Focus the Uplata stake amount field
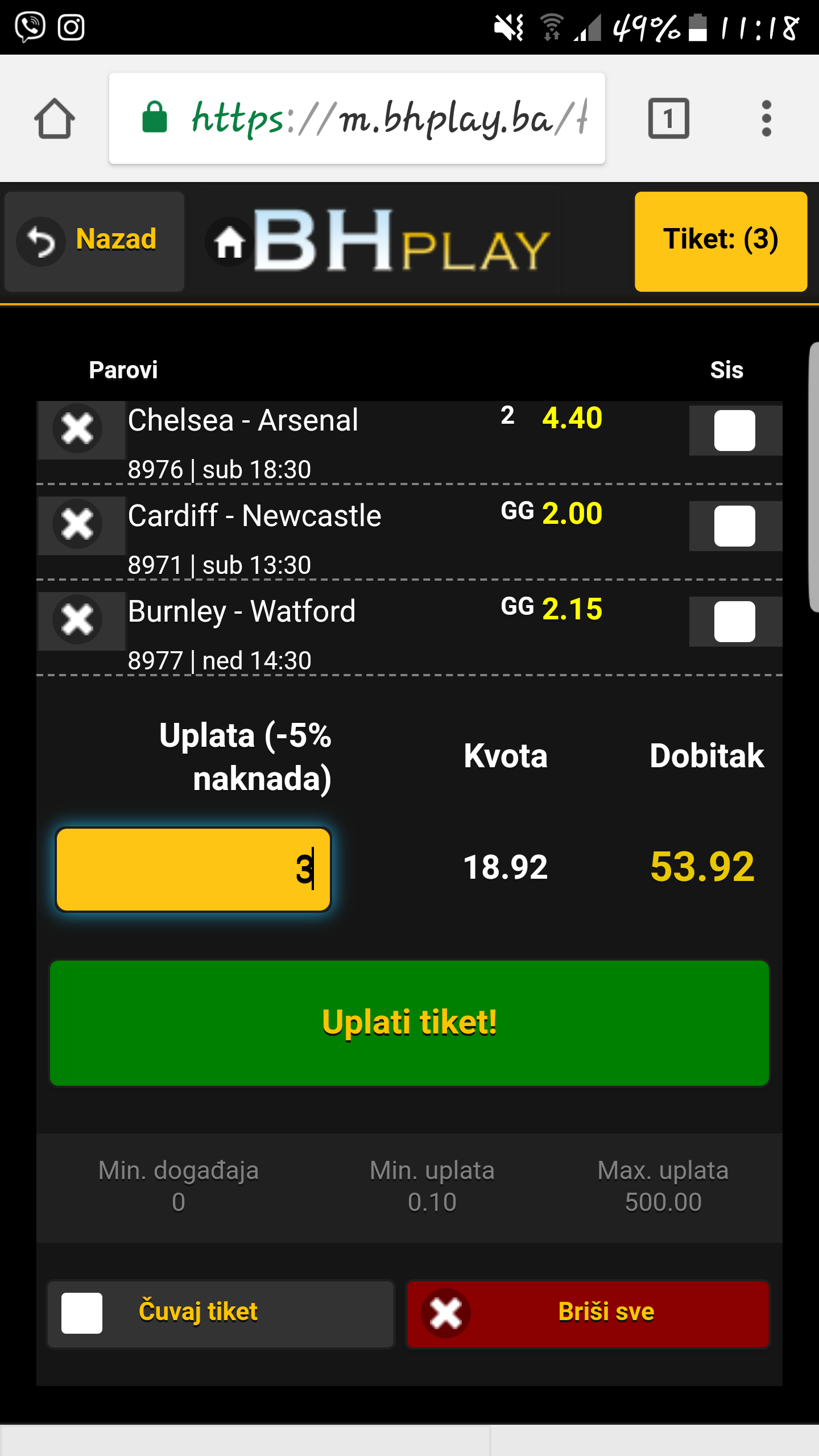Screen dimensions: 819x1456 pos(193,870)
